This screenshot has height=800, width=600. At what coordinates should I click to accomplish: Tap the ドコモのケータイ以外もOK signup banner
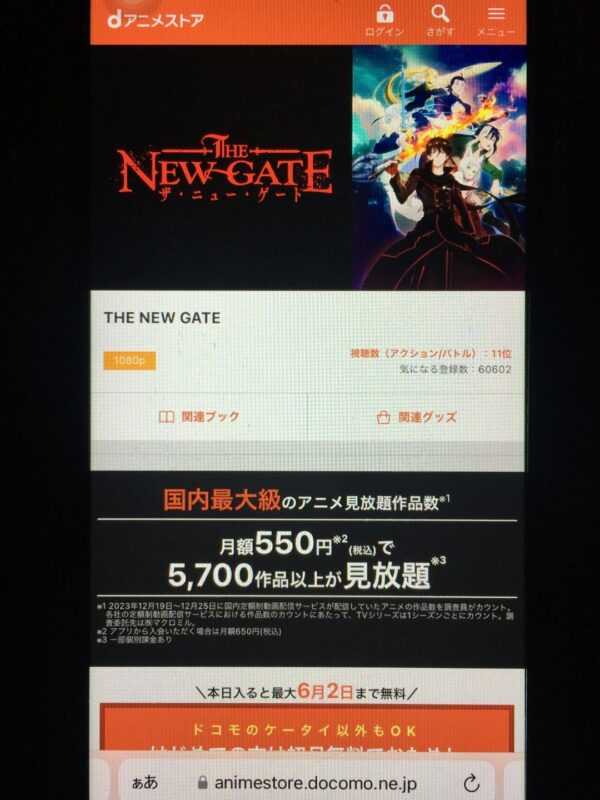tap(306, 732)
